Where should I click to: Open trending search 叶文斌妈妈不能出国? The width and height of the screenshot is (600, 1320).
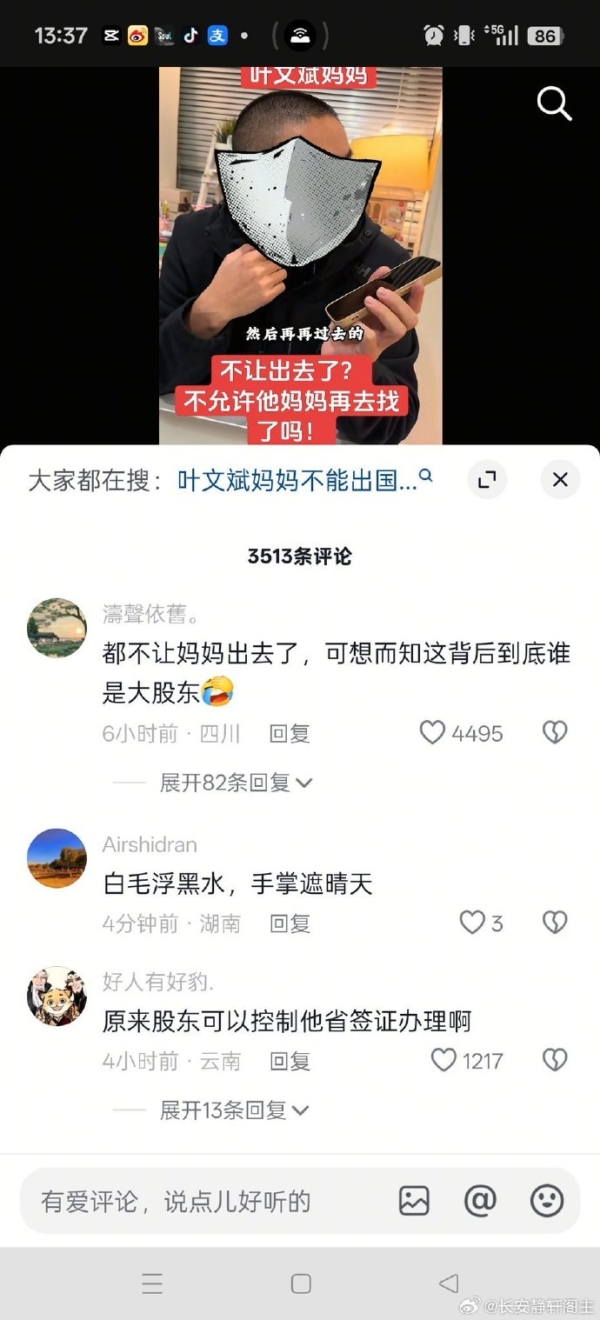coord(304,480)
